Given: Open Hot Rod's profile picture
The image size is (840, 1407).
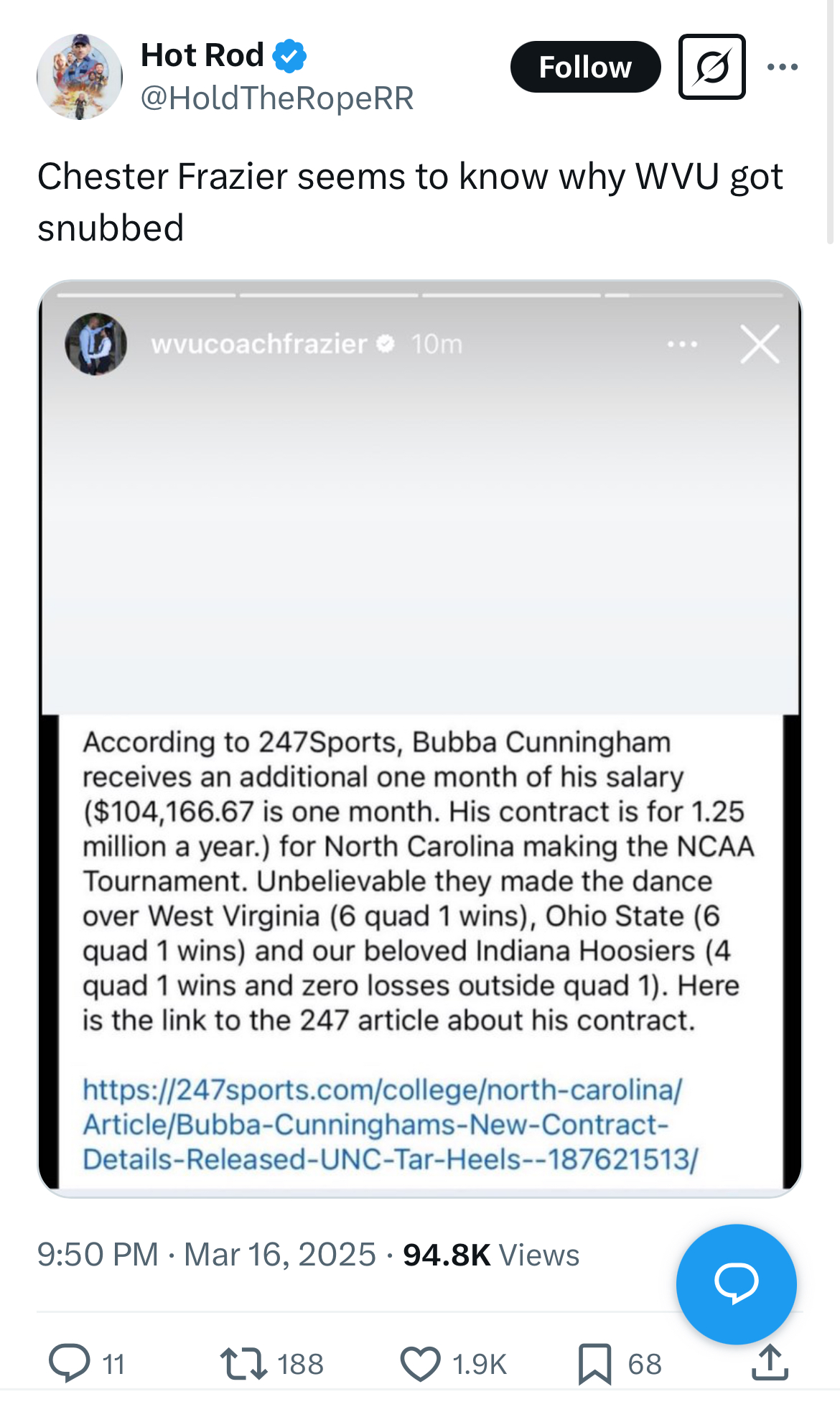Looking at the screenshot, I should click(x=80, y=76).
